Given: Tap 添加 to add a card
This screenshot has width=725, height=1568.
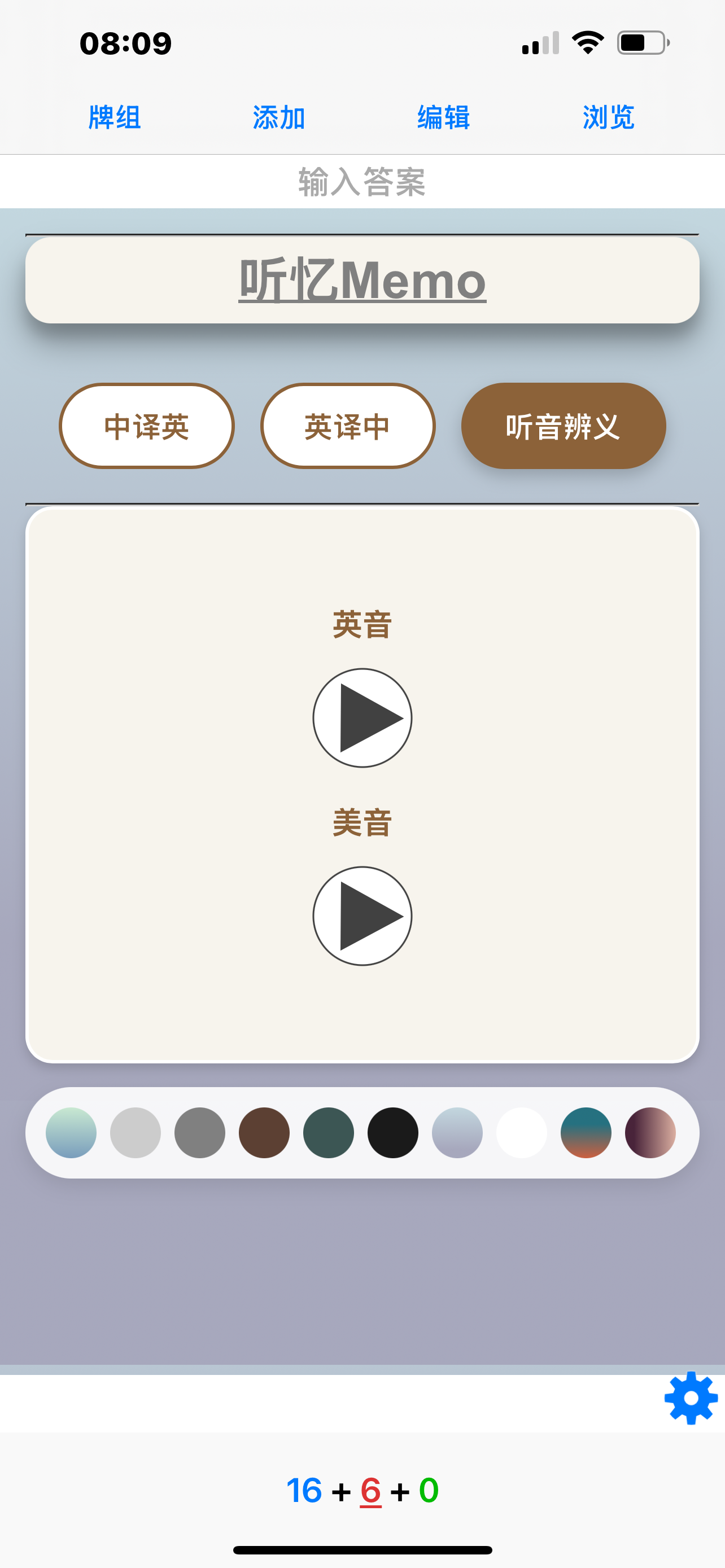Looking at the screenshot, I should tap(279, 117).
